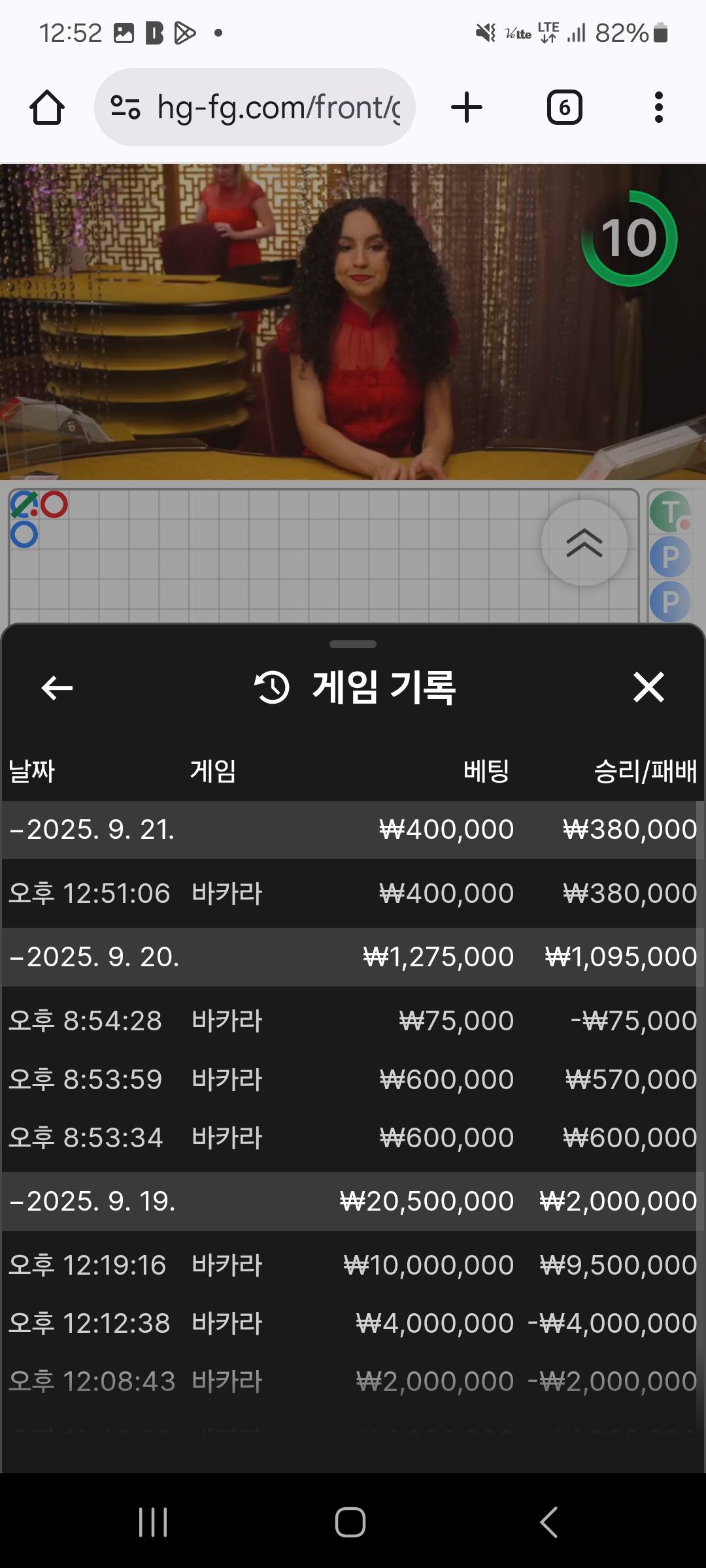The image size is (706, 1568).
Task: Open the 오후 12:08:43 바카라 record
Action: click(x=353, y=1381)
